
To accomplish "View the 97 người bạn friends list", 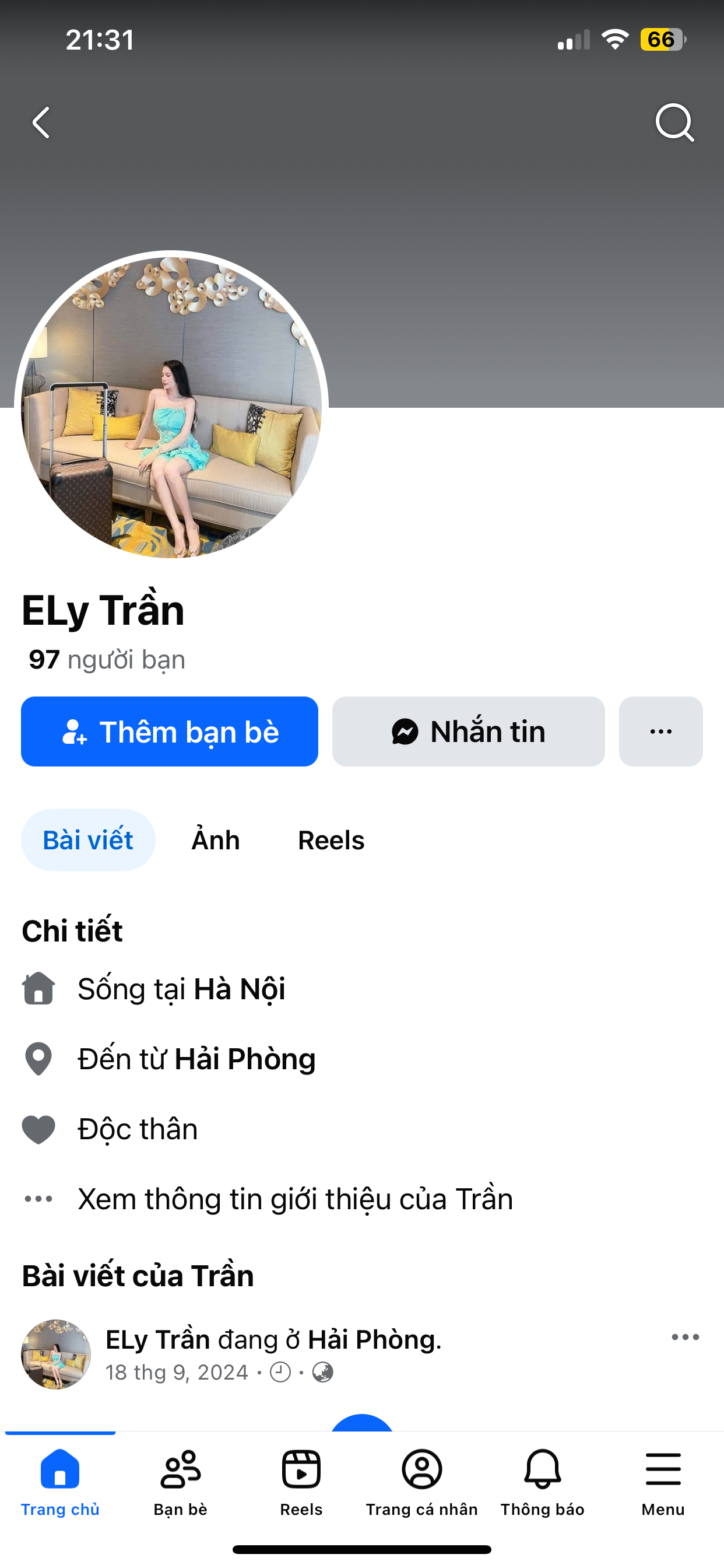I will coord(107,660).
